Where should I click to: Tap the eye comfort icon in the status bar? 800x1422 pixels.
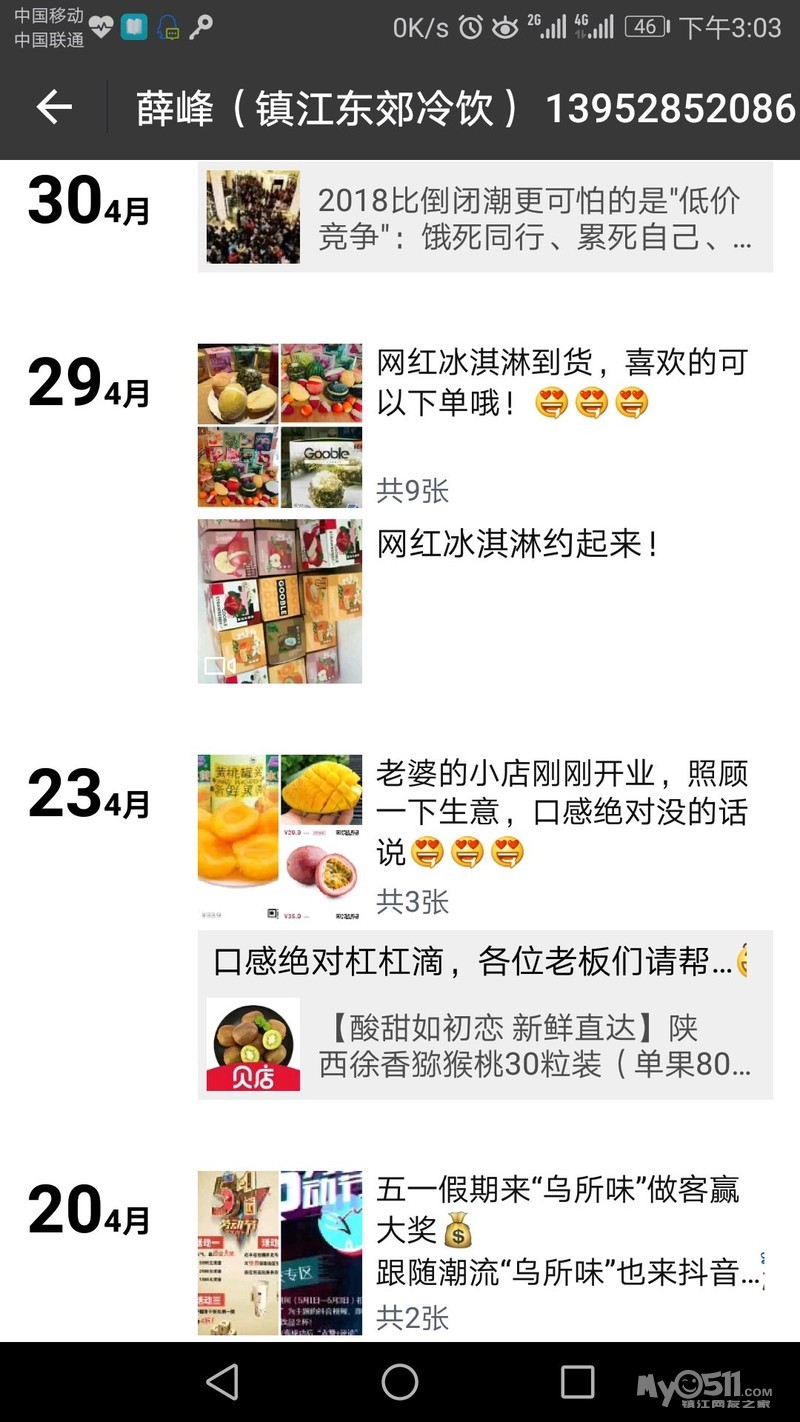pyautogui.click(x=505, y=28)
